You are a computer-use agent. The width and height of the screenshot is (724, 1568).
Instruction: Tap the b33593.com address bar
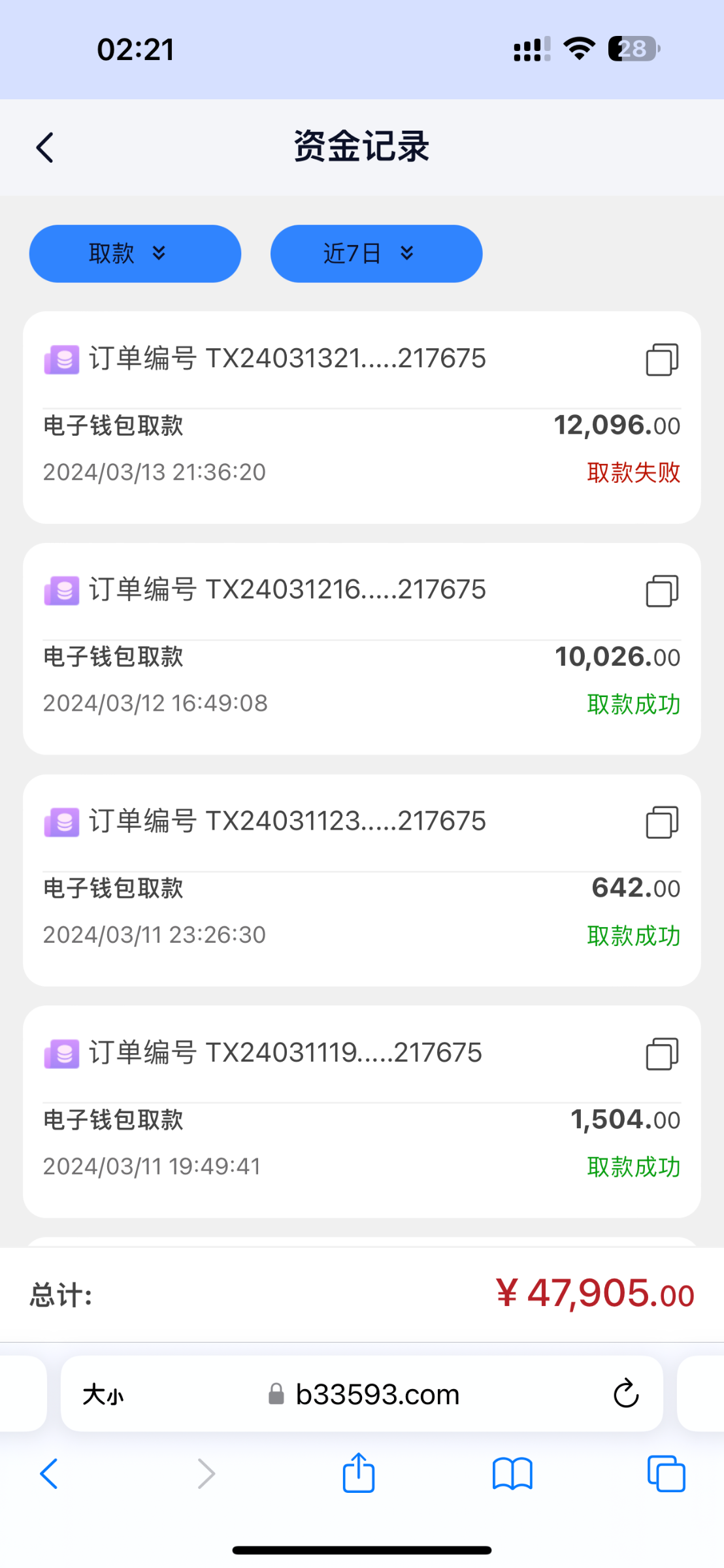point(377,1395)
